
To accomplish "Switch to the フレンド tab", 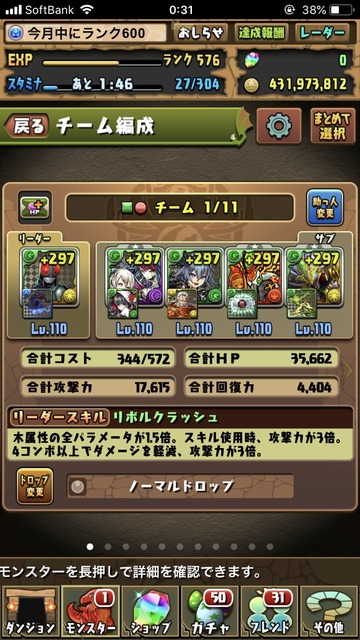I will coord(270,612).
